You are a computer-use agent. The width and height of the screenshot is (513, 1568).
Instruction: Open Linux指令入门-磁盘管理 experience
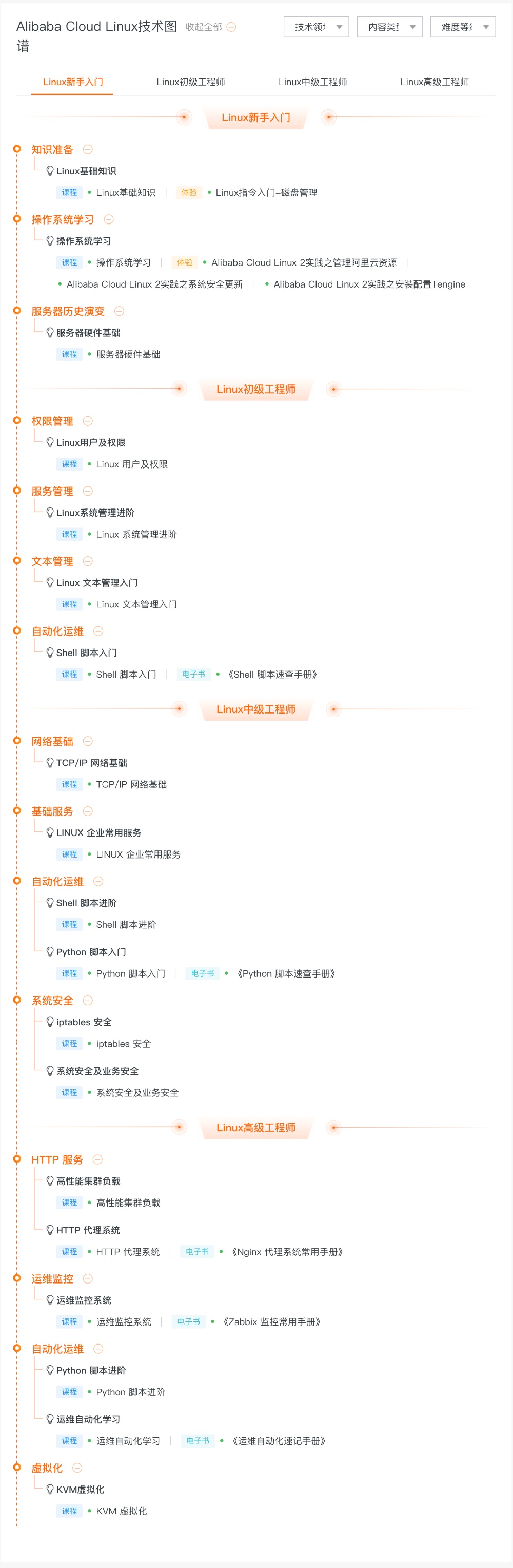click(x=266, y=192)
